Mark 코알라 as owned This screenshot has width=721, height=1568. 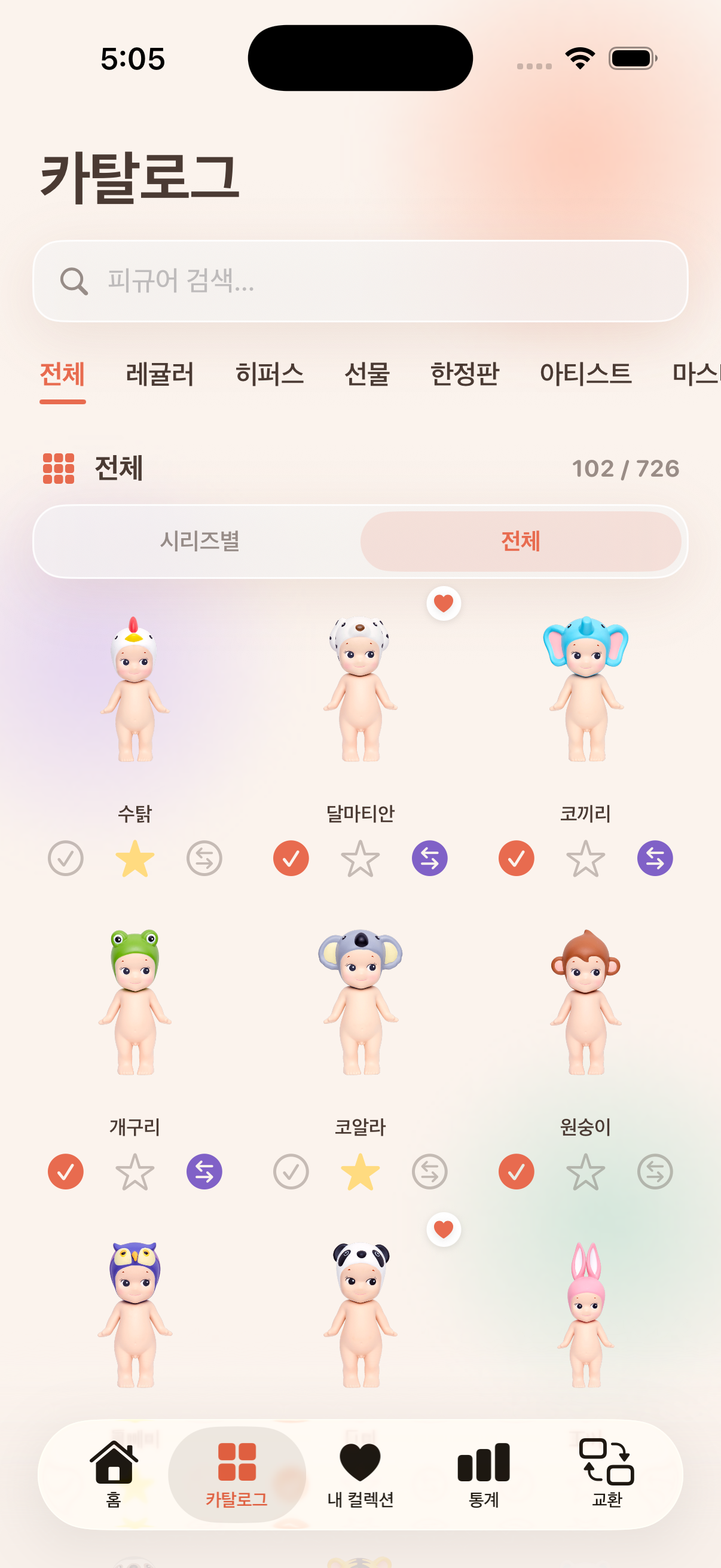click(291, 1171)
